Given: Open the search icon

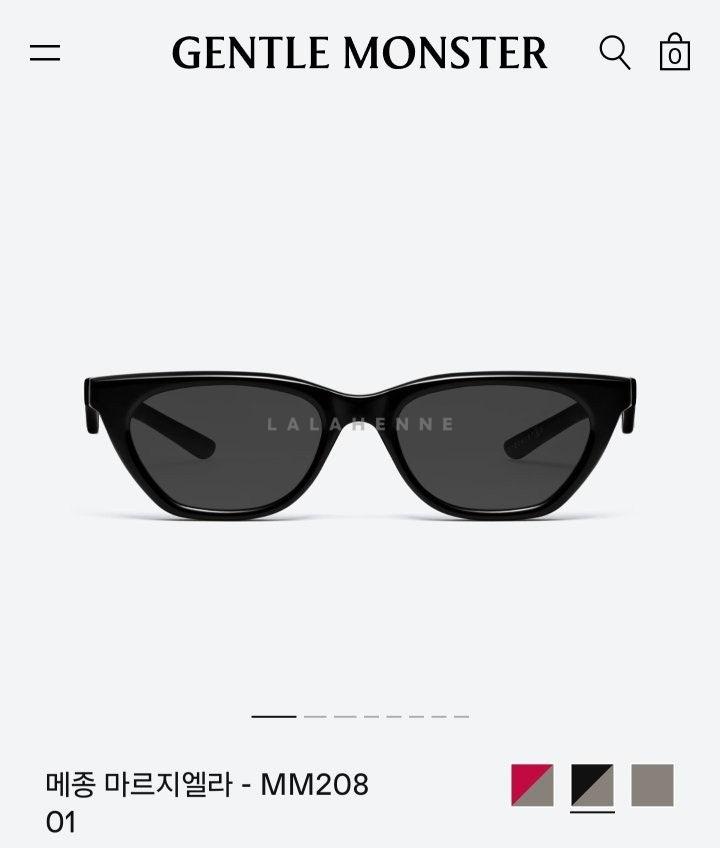Looking at the screenshot, I should pos(614,52).
